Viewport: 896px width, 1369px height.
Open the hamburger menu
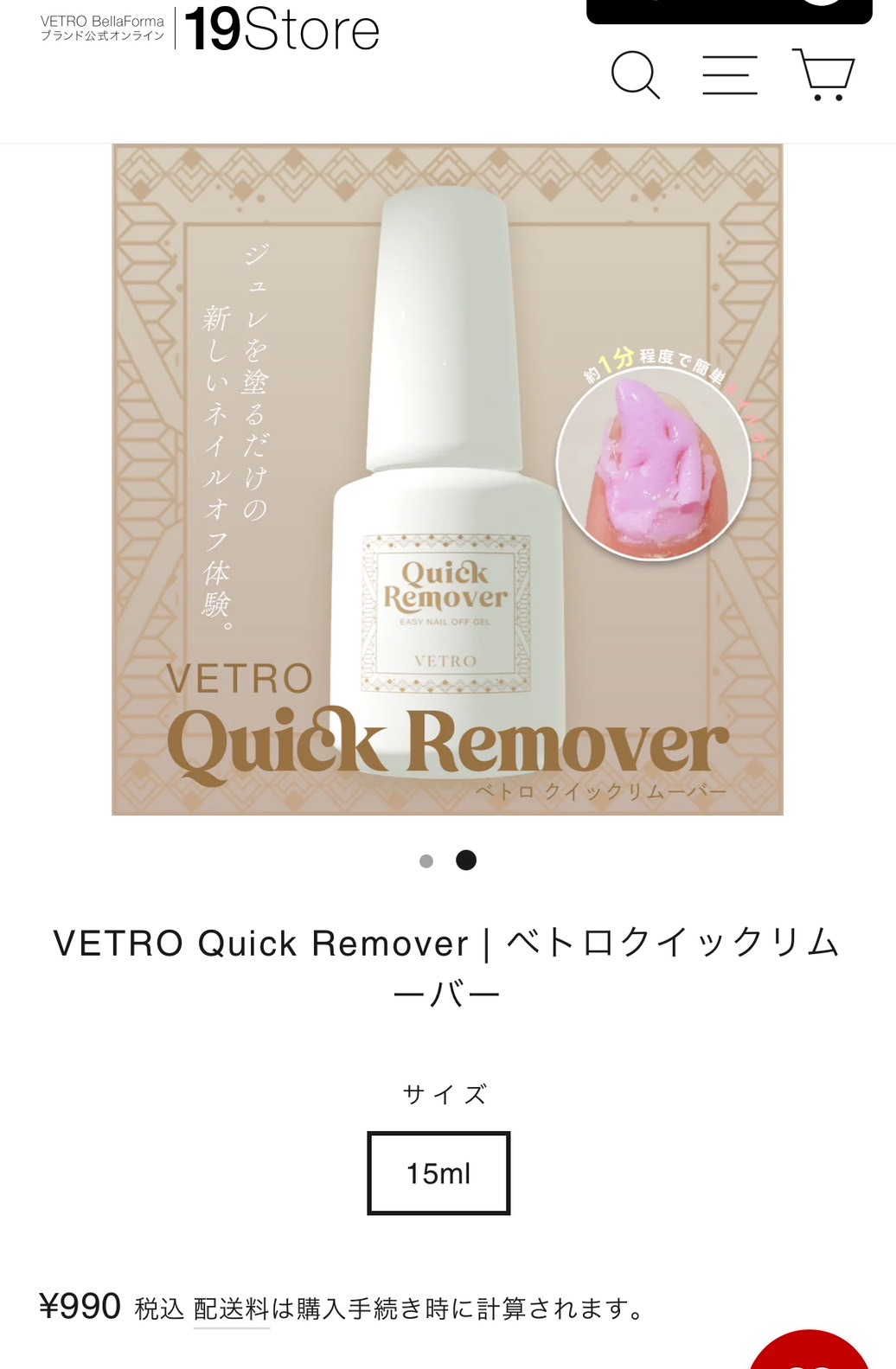point(730,74)
